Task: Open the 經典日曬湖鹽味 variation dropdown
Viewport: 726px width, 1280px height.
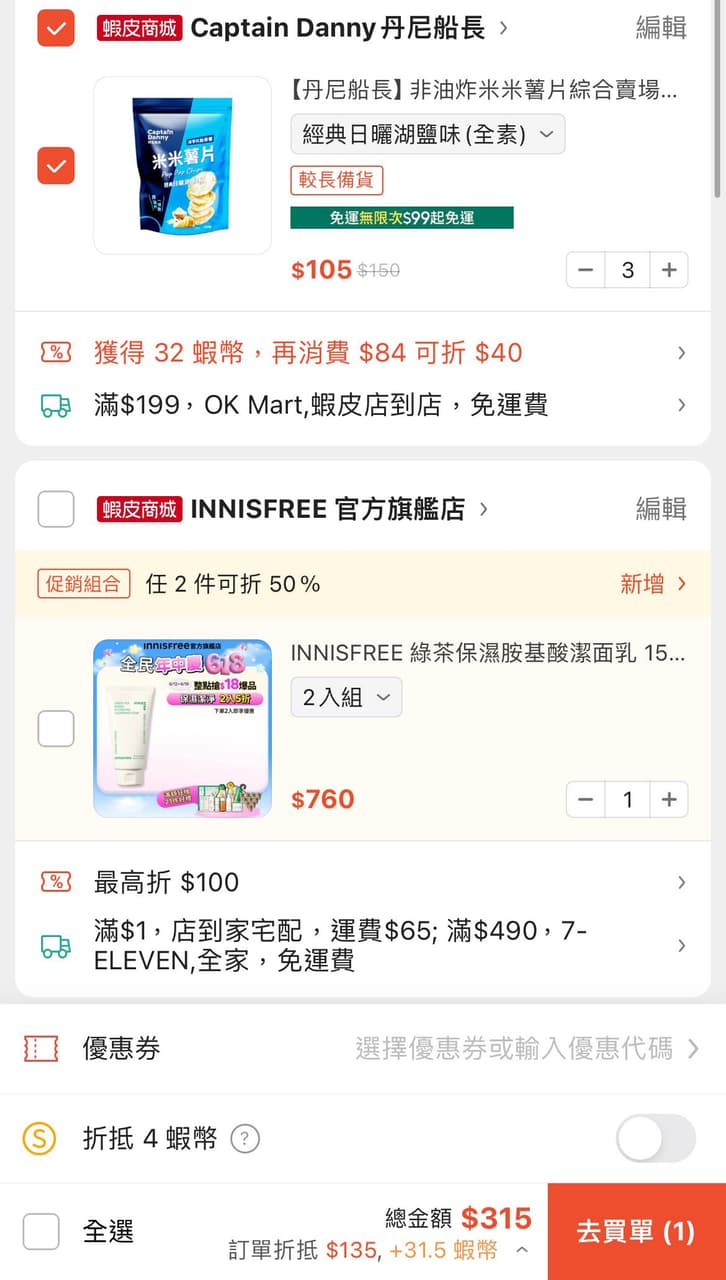Action: [x=427, y=133]
